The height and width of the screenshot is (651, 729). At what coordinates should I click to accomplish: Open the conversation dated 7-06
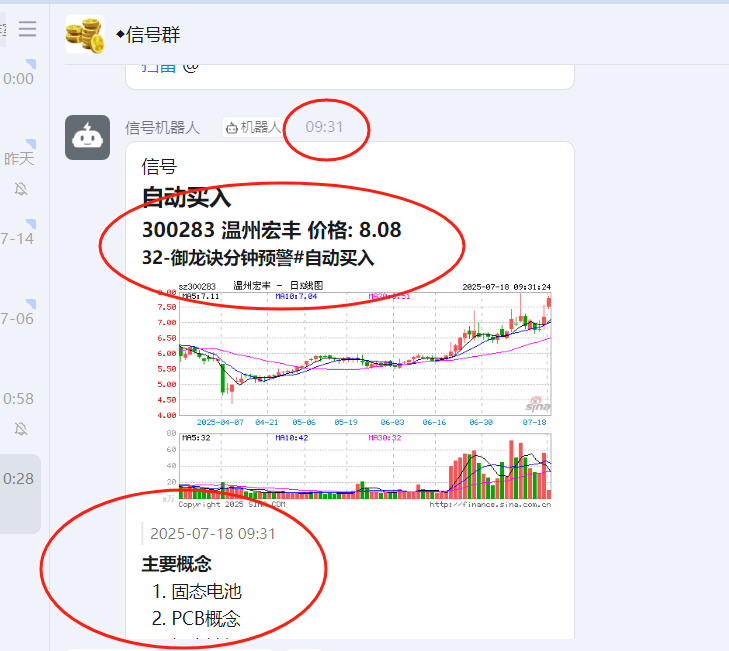coord(20,319)
